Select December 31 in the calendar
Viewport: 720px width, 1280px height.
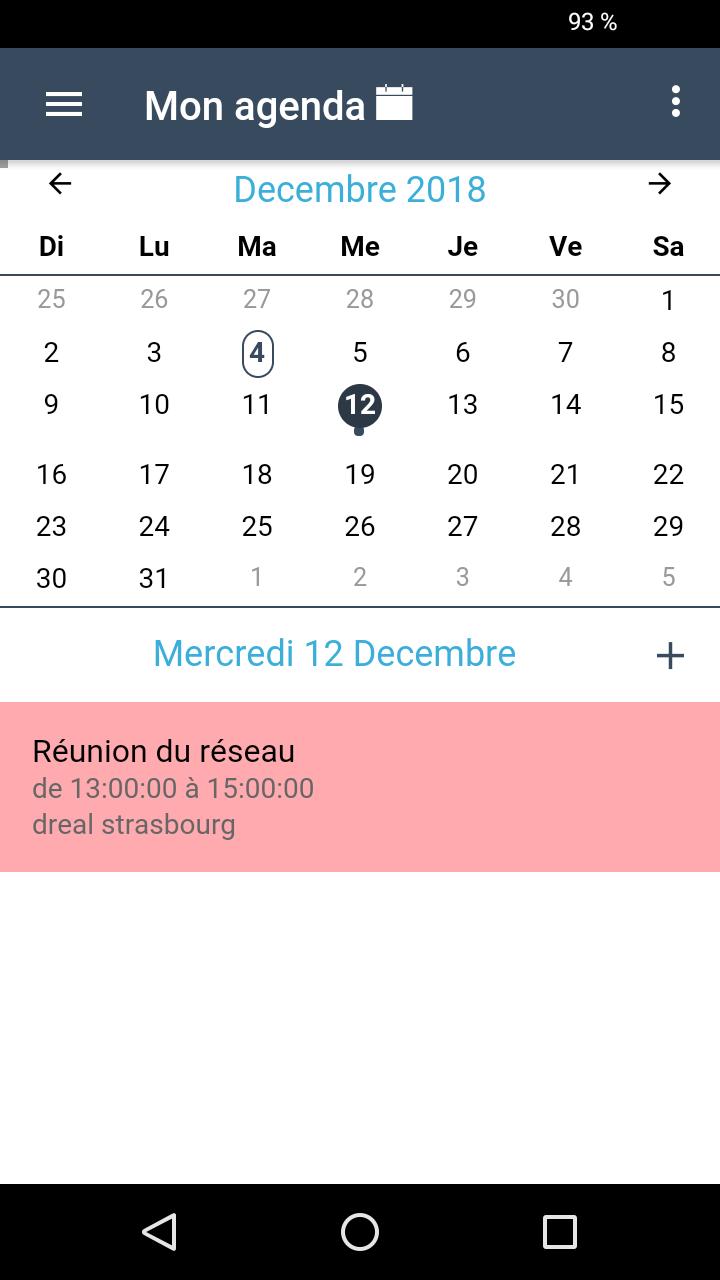click(154, 578)
